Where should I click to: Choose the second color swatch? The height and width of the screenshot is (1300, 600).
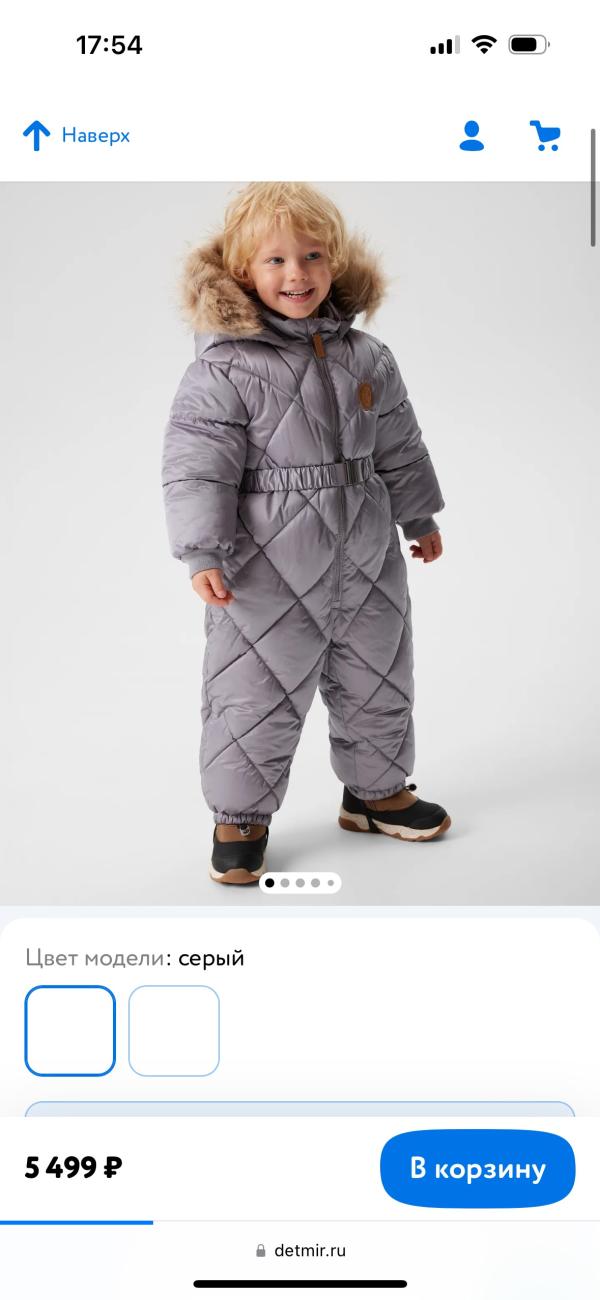(x=174, y=1031)
